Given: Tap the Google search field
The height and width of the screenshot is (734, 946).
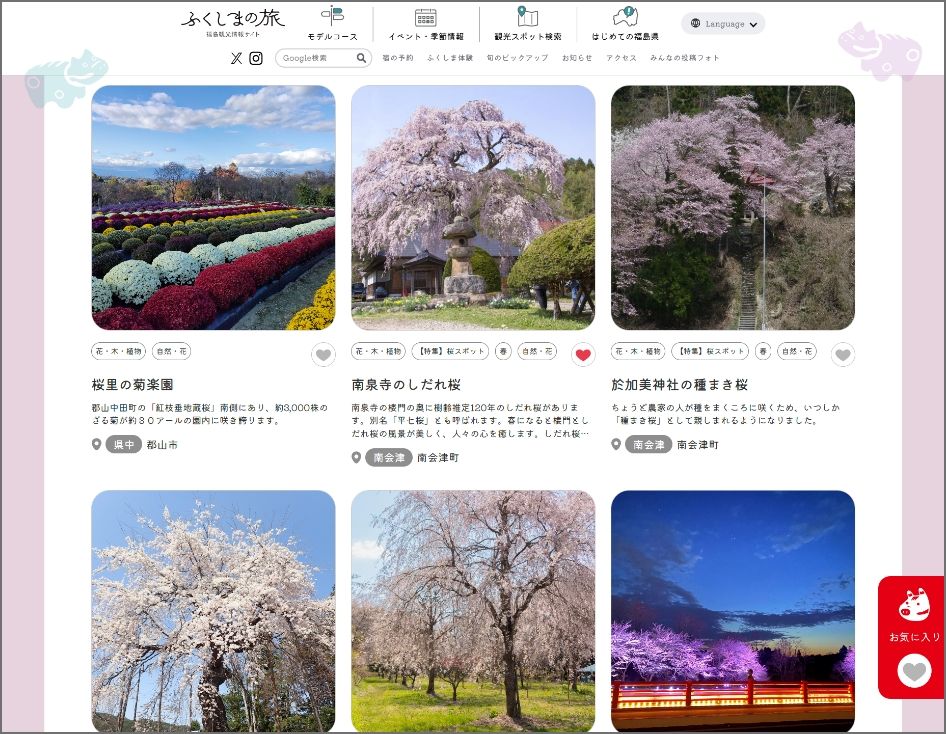Looking at the screenshot, I should point(315,58).
